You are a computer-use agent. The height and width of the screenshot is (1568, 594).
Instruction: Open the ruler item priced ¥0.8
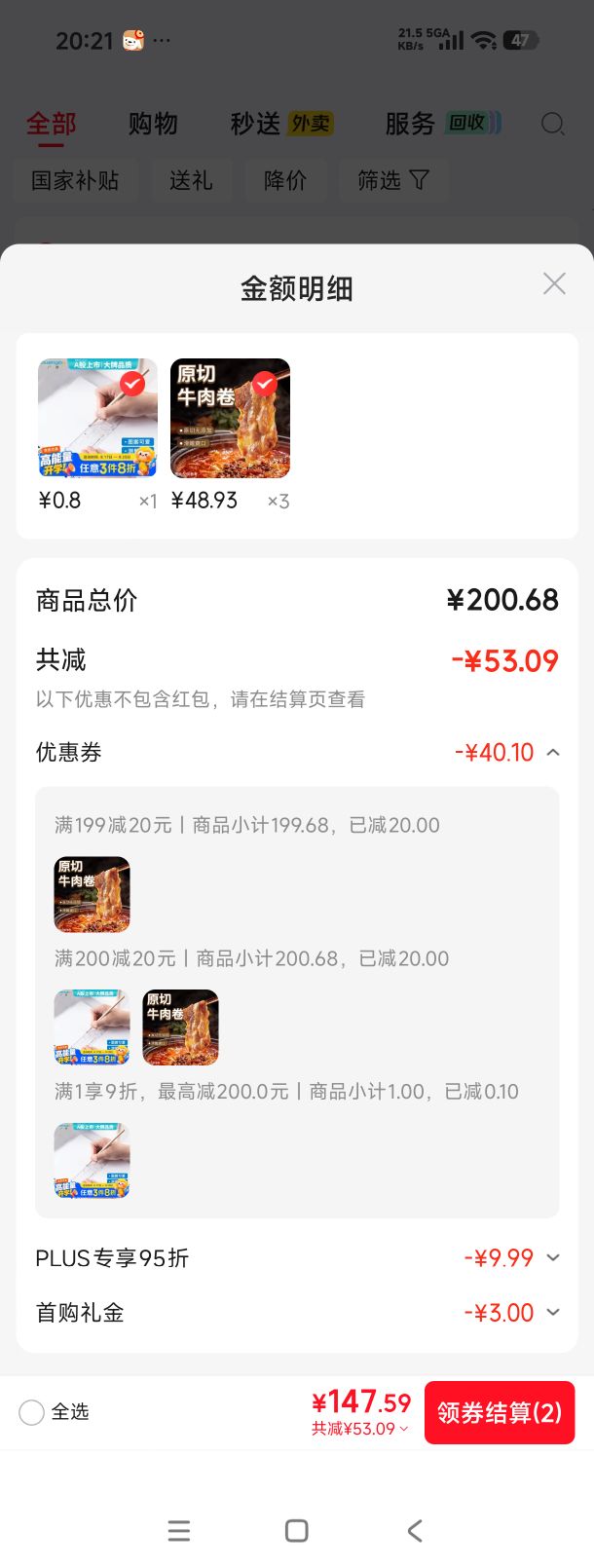pos(97,419)
